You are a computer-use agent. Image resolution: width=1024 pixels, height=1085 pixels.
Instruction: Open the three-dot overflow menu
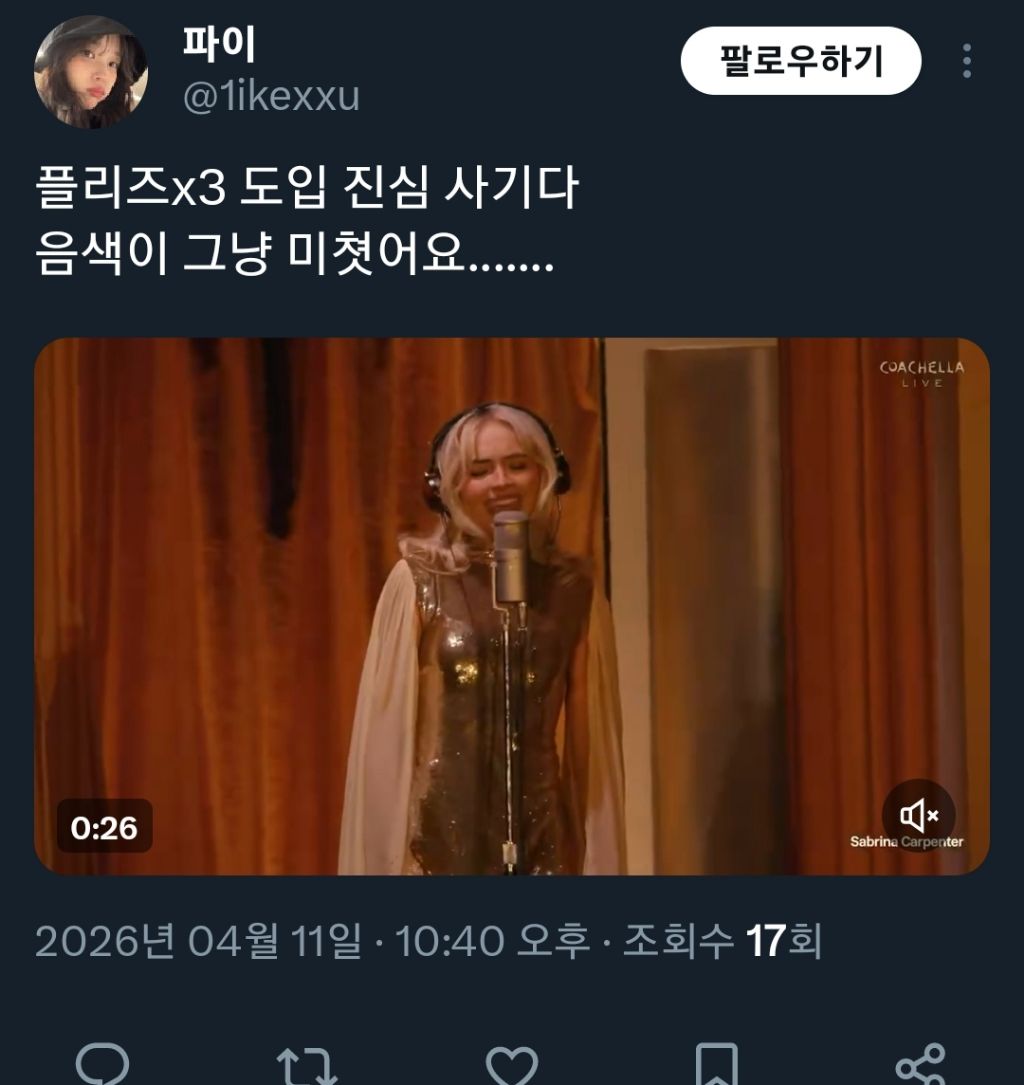click(x=967, y=61)
